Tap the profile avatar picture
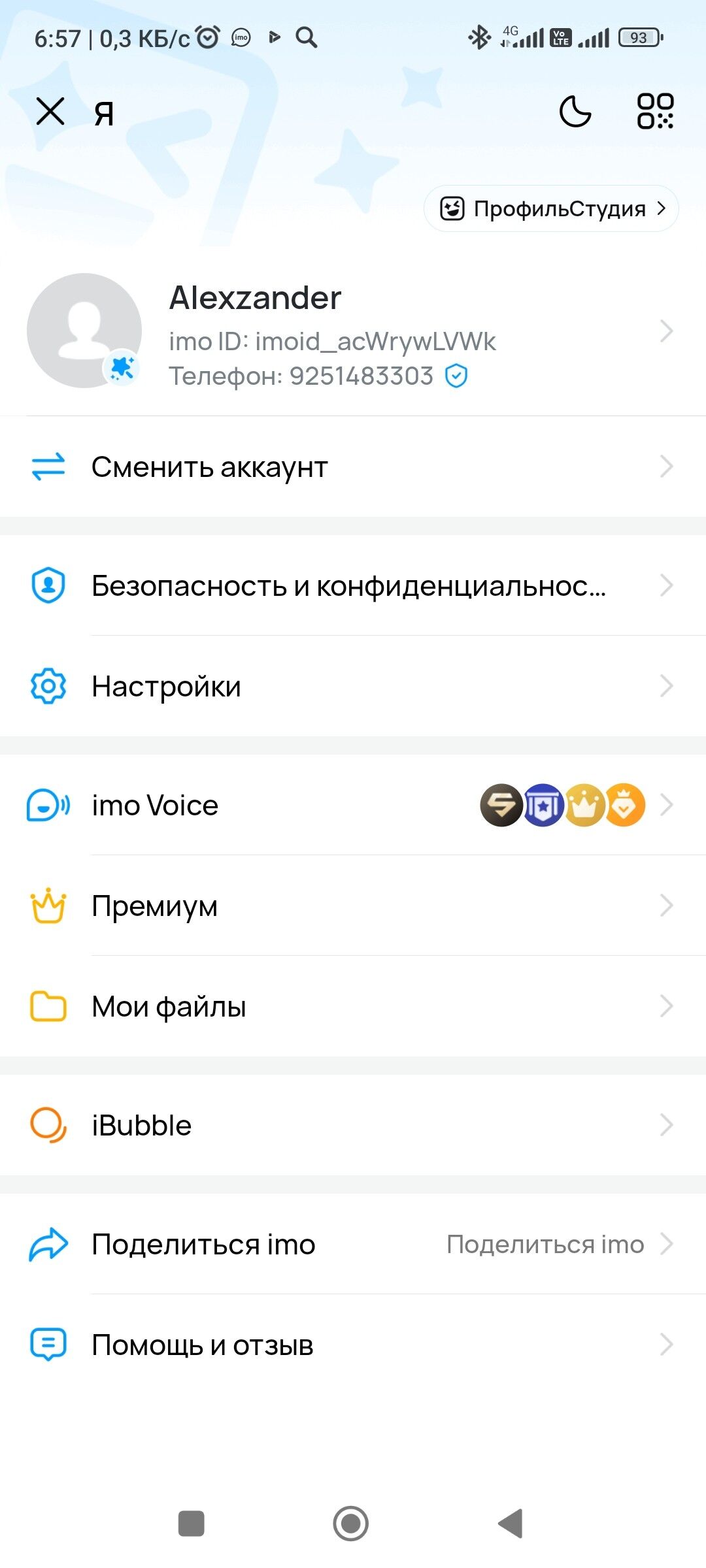This screenshot has width=706, height=1568. (x=84, y=331)
